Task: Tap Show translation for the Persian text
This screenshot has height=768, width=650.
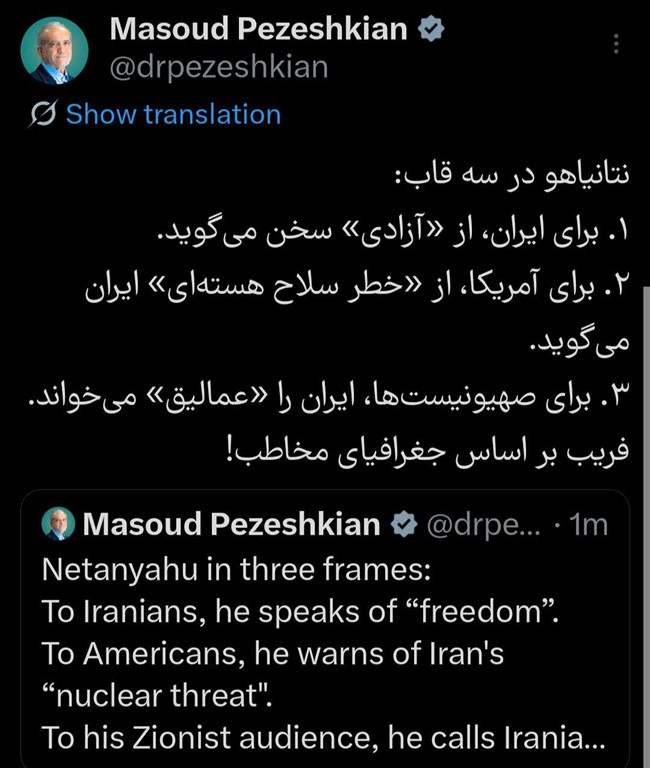Action: (172, 114)
